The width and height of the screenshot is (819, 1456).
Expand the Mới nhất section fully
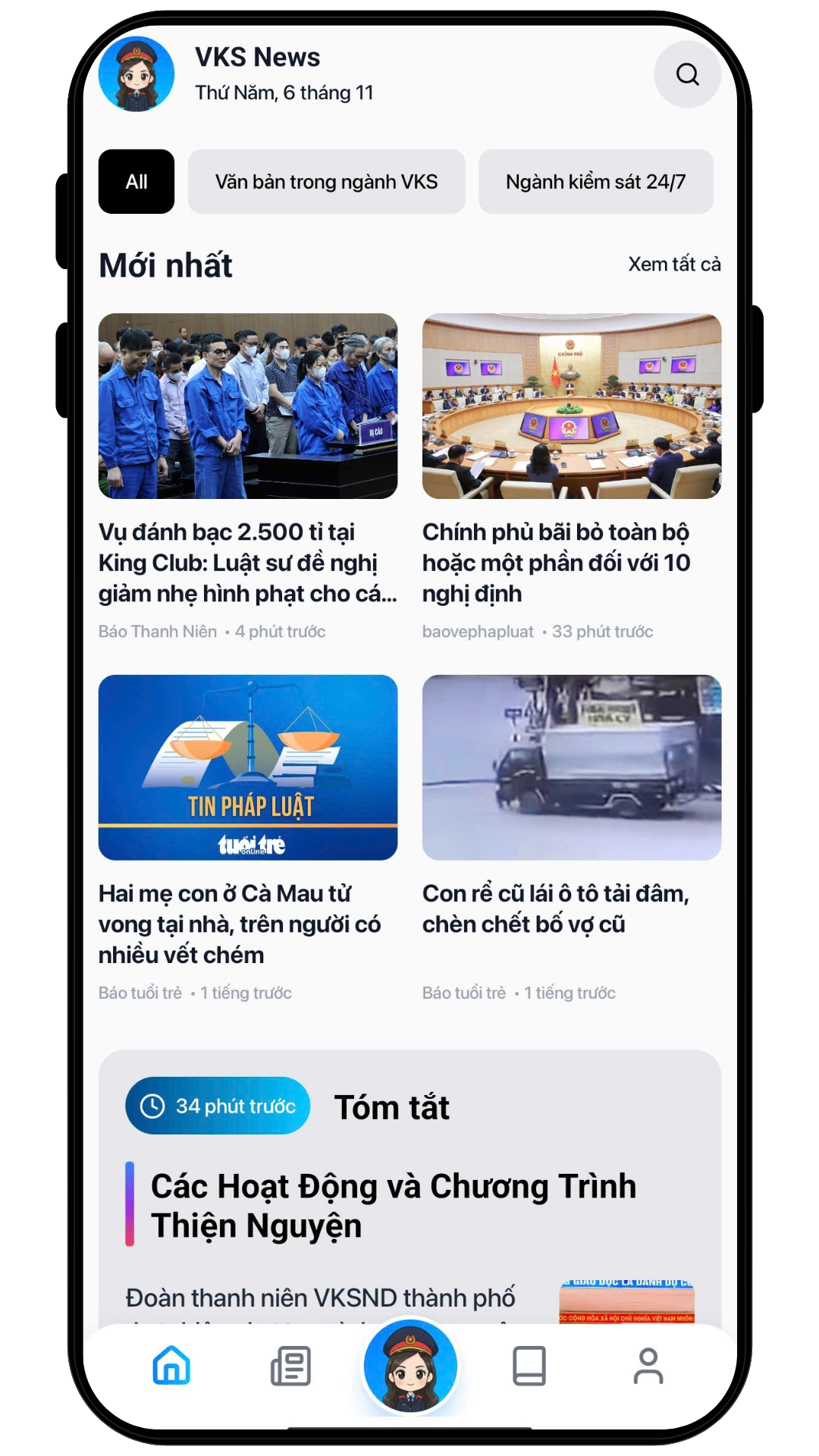(x=673, y=264)
